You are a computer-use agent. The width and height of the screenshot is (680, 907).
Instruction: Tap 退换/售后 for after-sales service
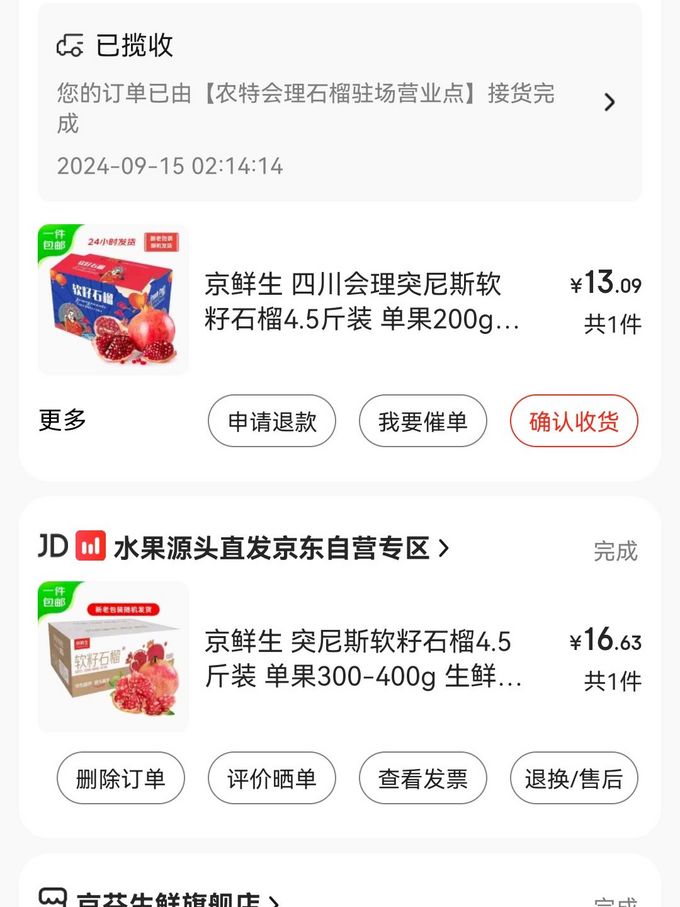(x=574, y=778)
